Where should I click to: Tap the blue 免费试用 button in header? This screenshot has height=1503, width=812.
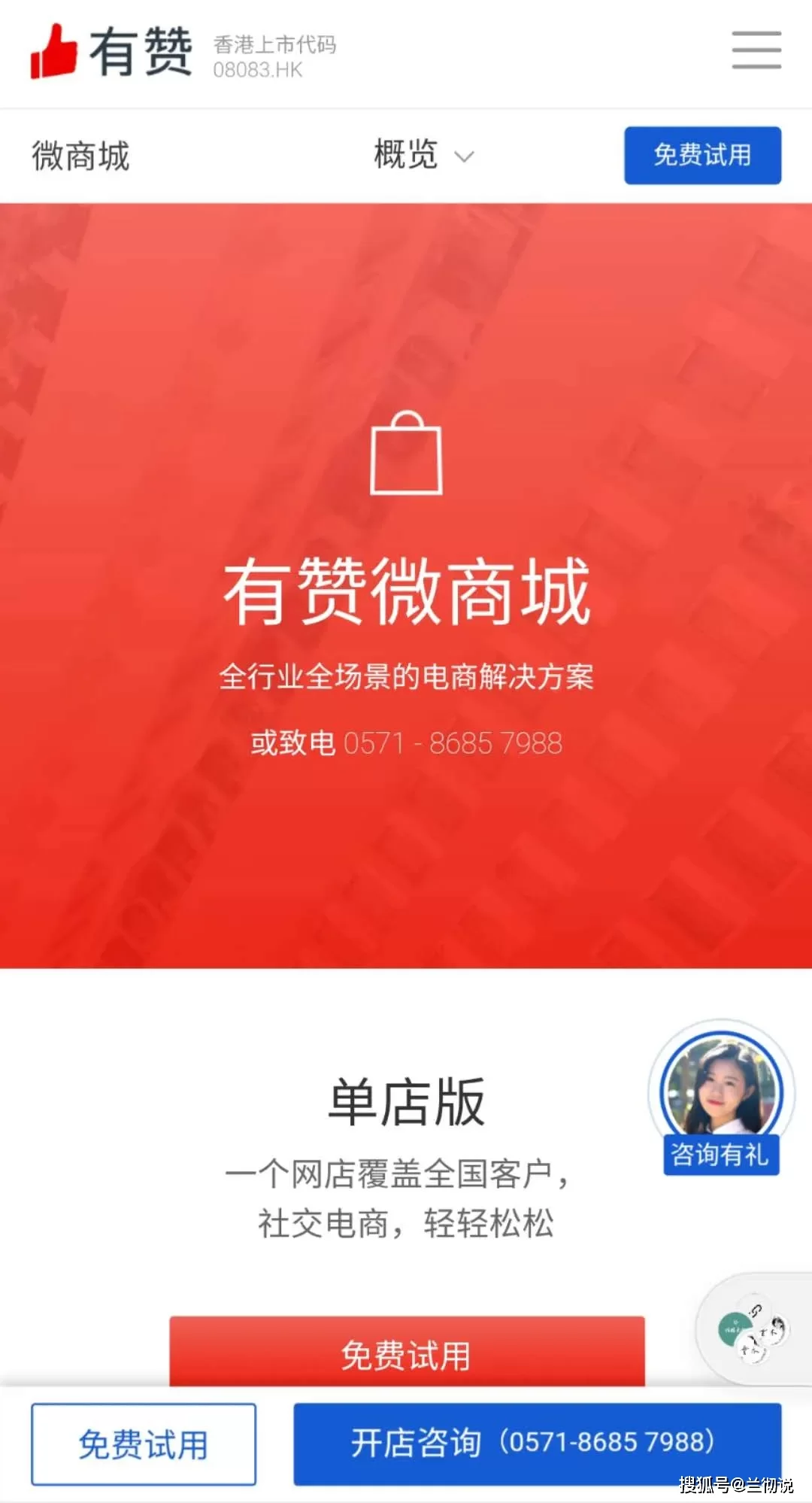(702, 156)
